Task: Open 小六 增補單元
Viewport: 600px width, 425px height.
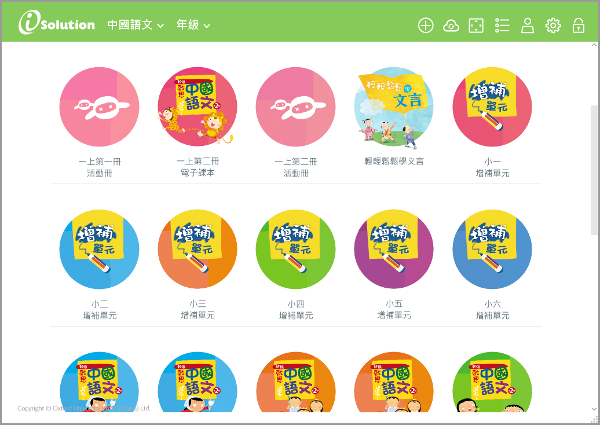Action: click(x=492, y=249)
